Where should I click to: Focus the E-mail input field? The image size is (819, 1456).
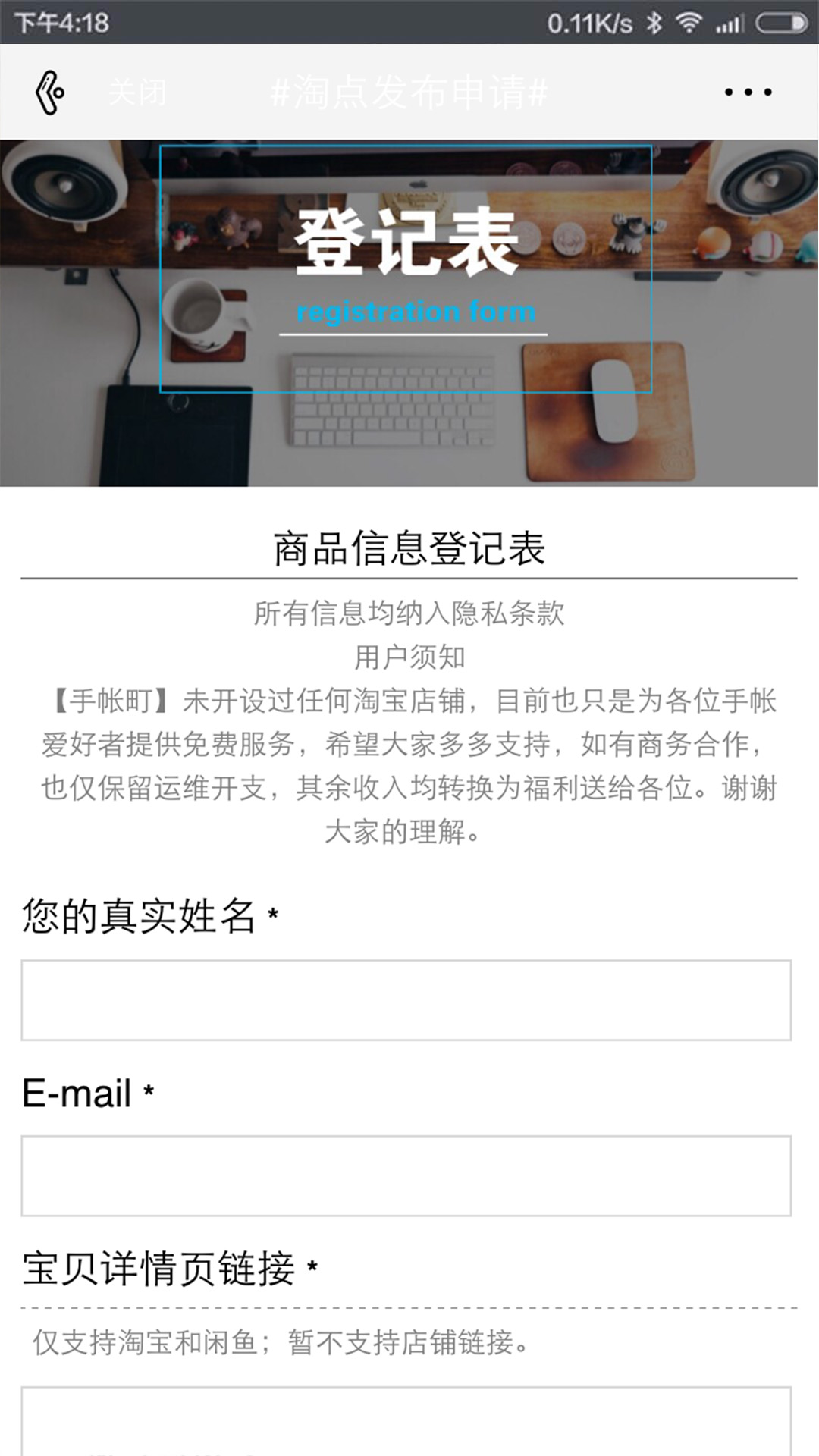click(x=406, y=1175)
